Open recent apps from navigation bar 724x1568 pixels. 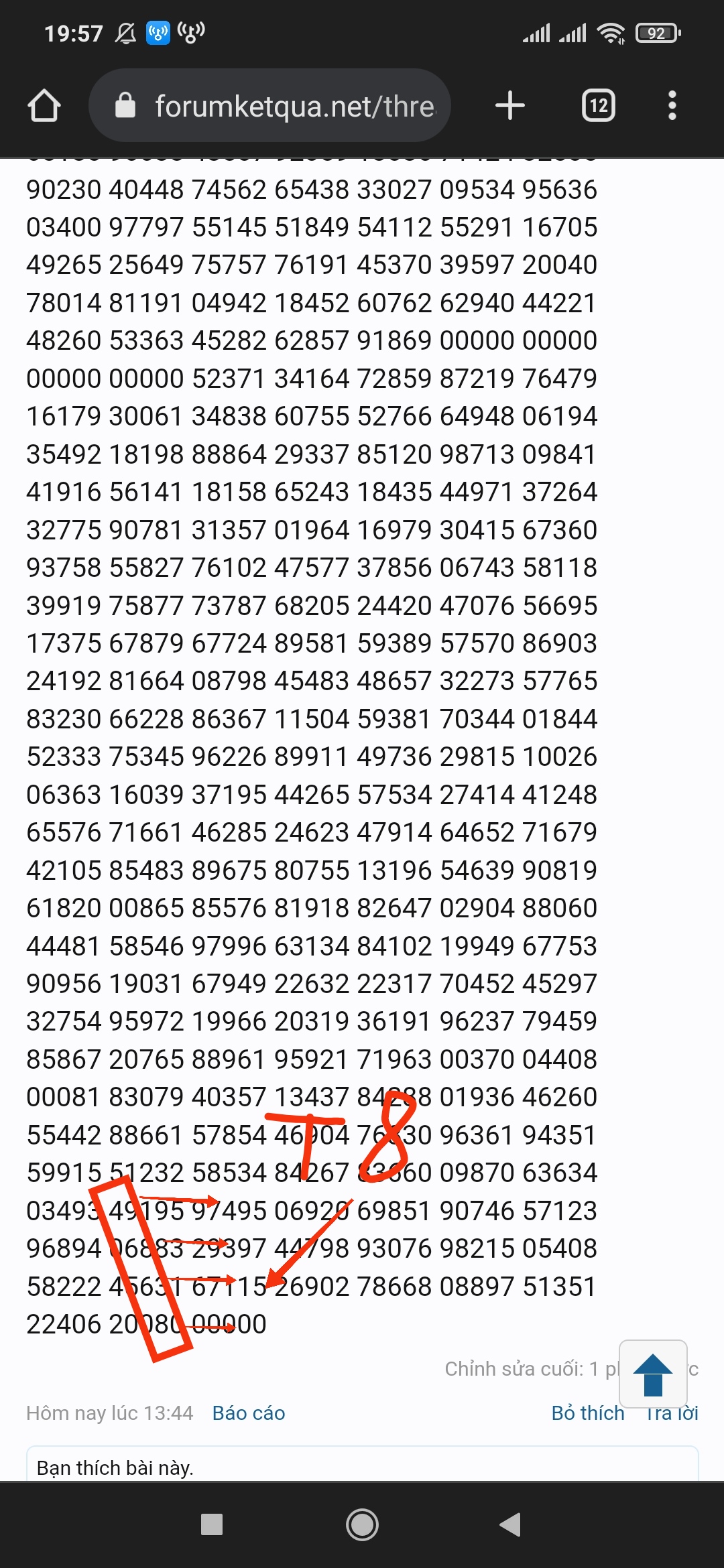click(212, 1525)
